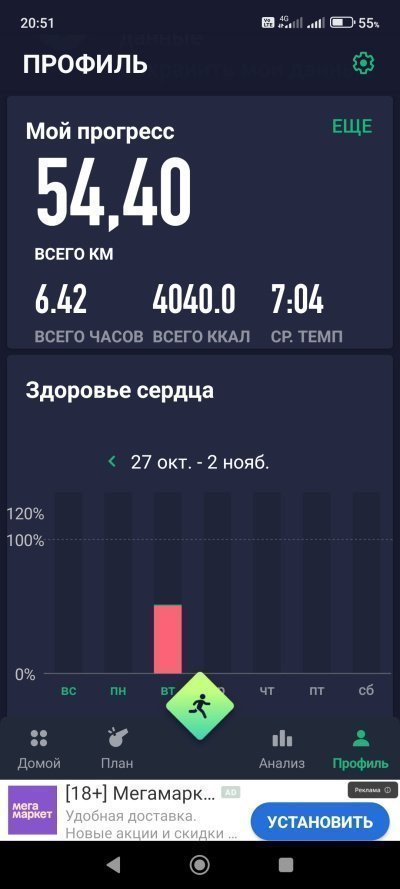Switch to the Домой tab
The height and width of the screenshot is (889, 400).
[39, 748]
